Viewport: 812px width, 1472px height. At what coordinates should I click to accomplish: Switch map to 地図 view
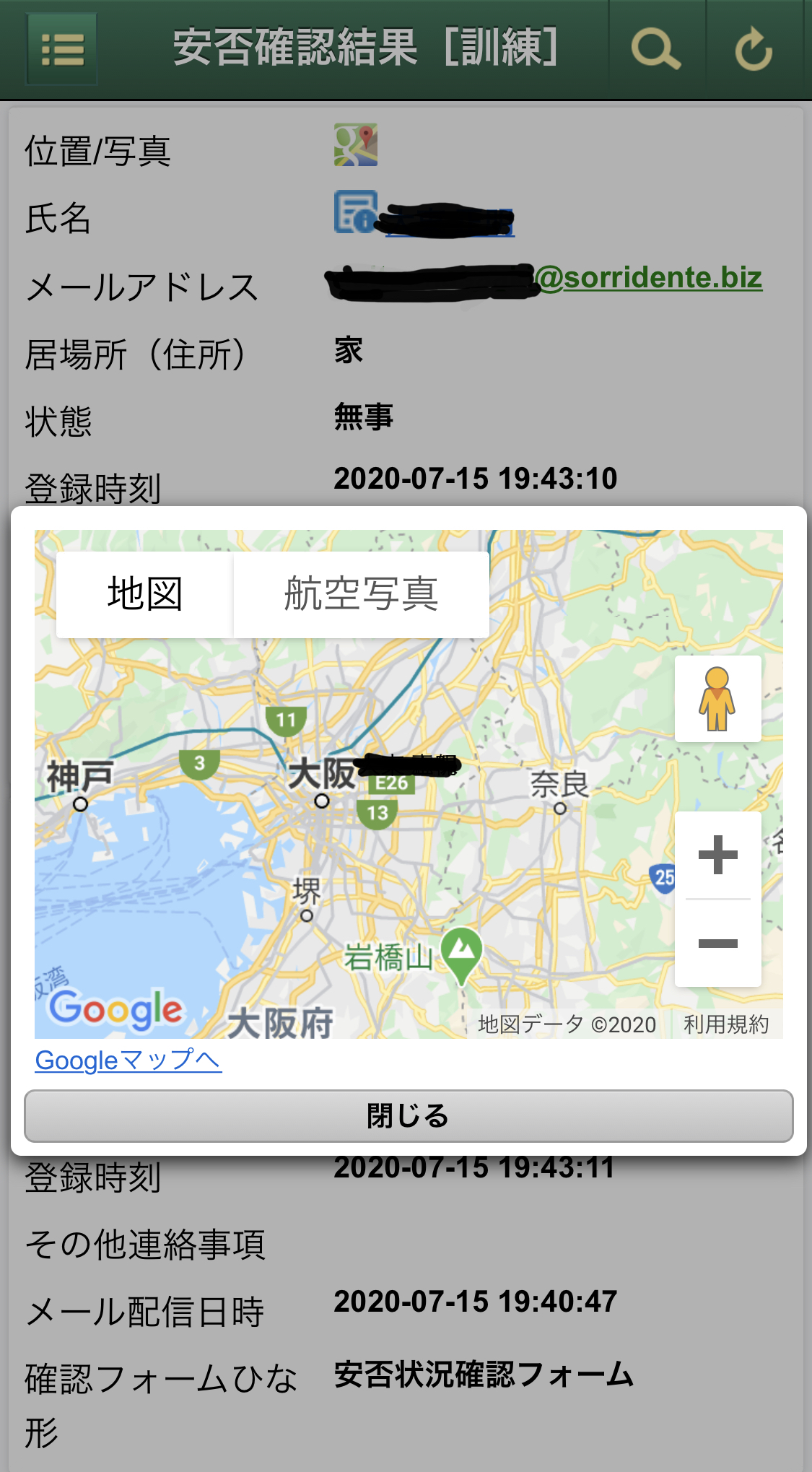tap(144, 594)
